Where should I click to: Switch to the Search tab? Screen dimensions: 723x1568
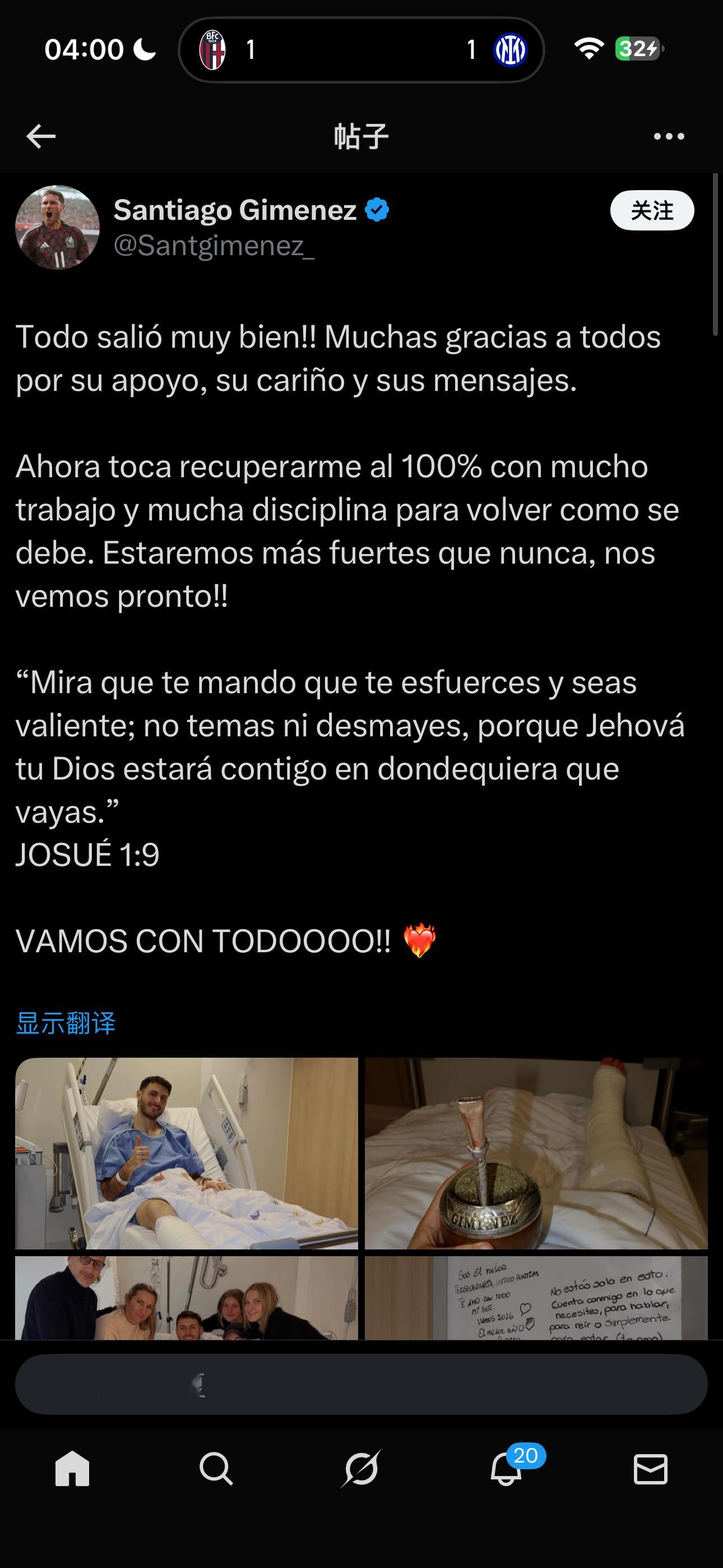click(x=216, y=1469)
